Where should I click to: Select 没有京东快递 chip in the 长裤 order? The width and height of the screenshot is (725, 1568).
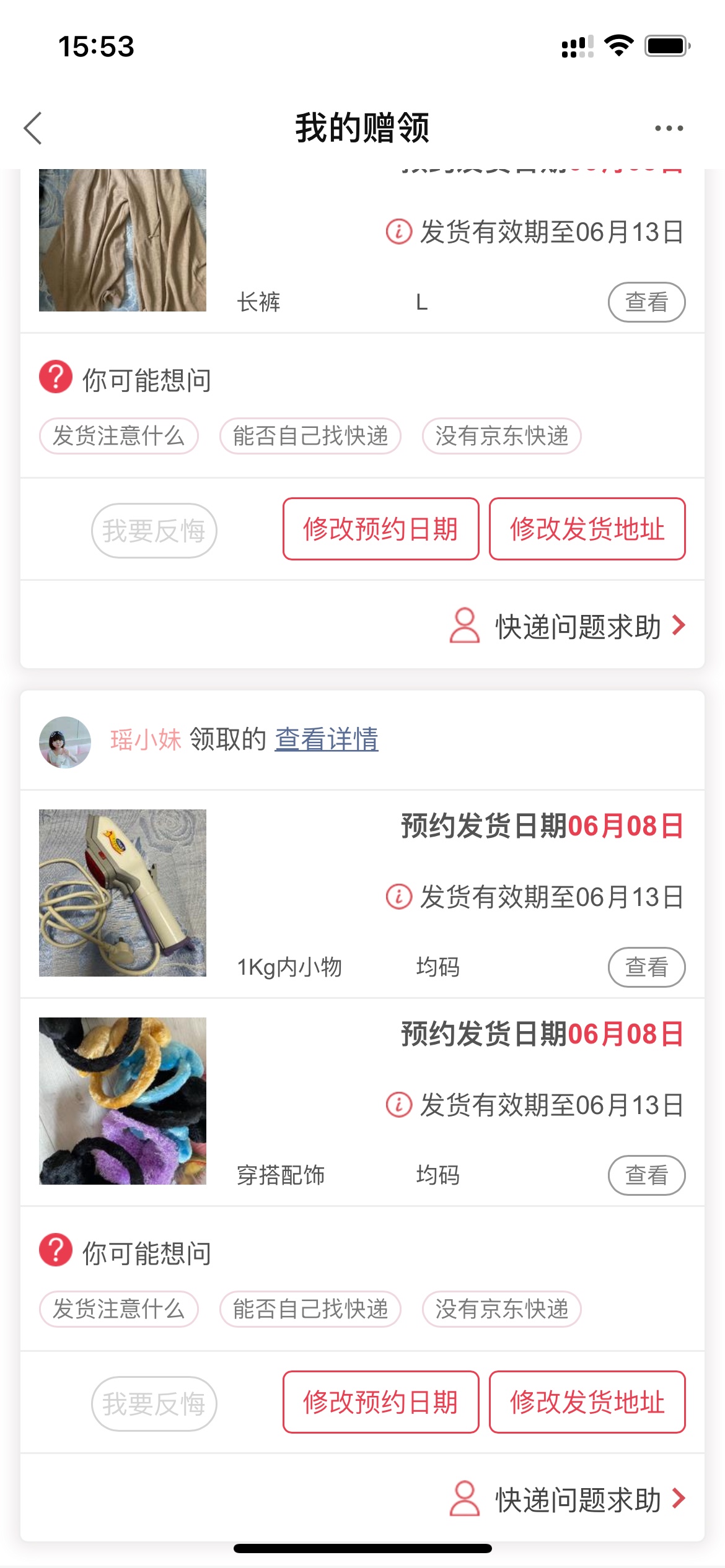pyautogui.click(x=501, y=436)
